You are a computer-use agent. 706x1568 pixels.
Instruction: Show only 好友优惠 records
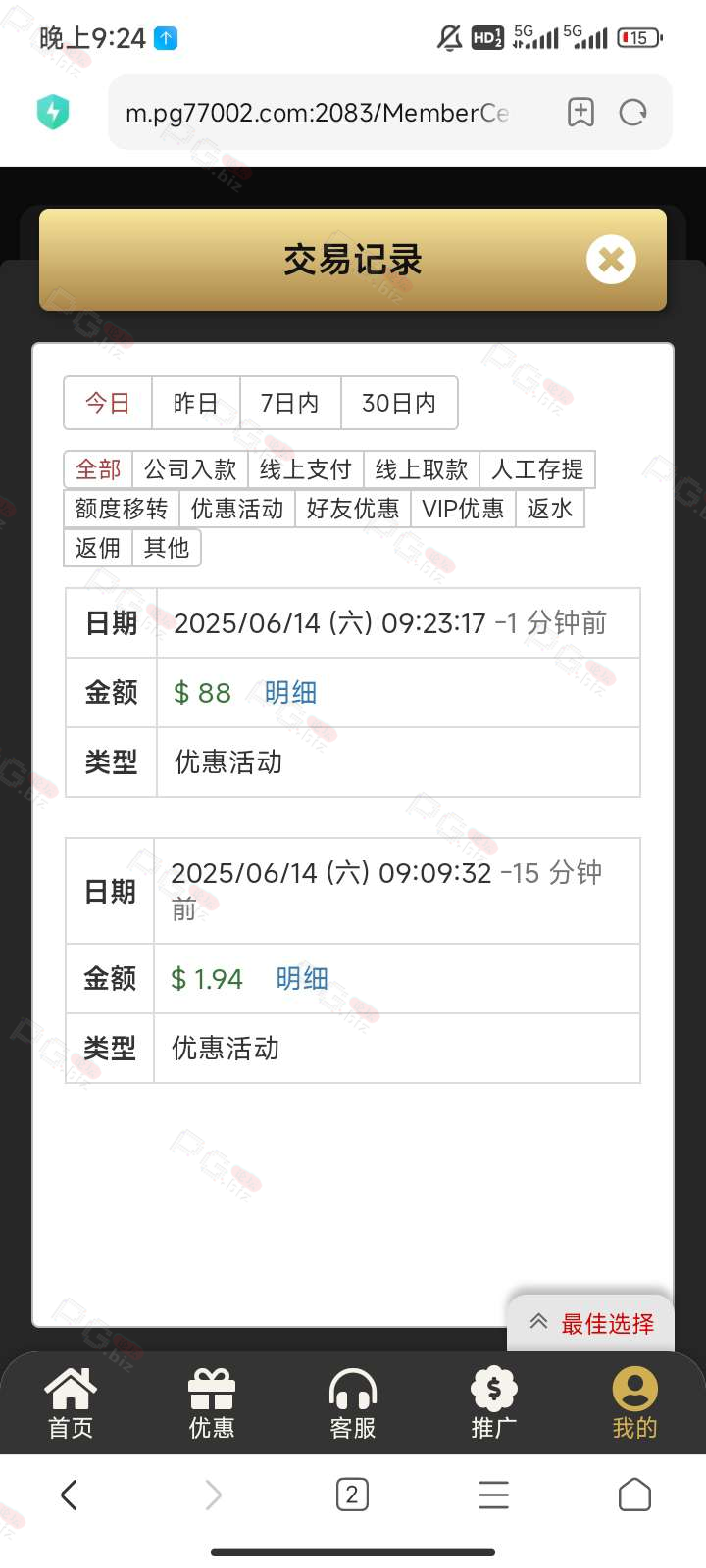pos(353,509)
